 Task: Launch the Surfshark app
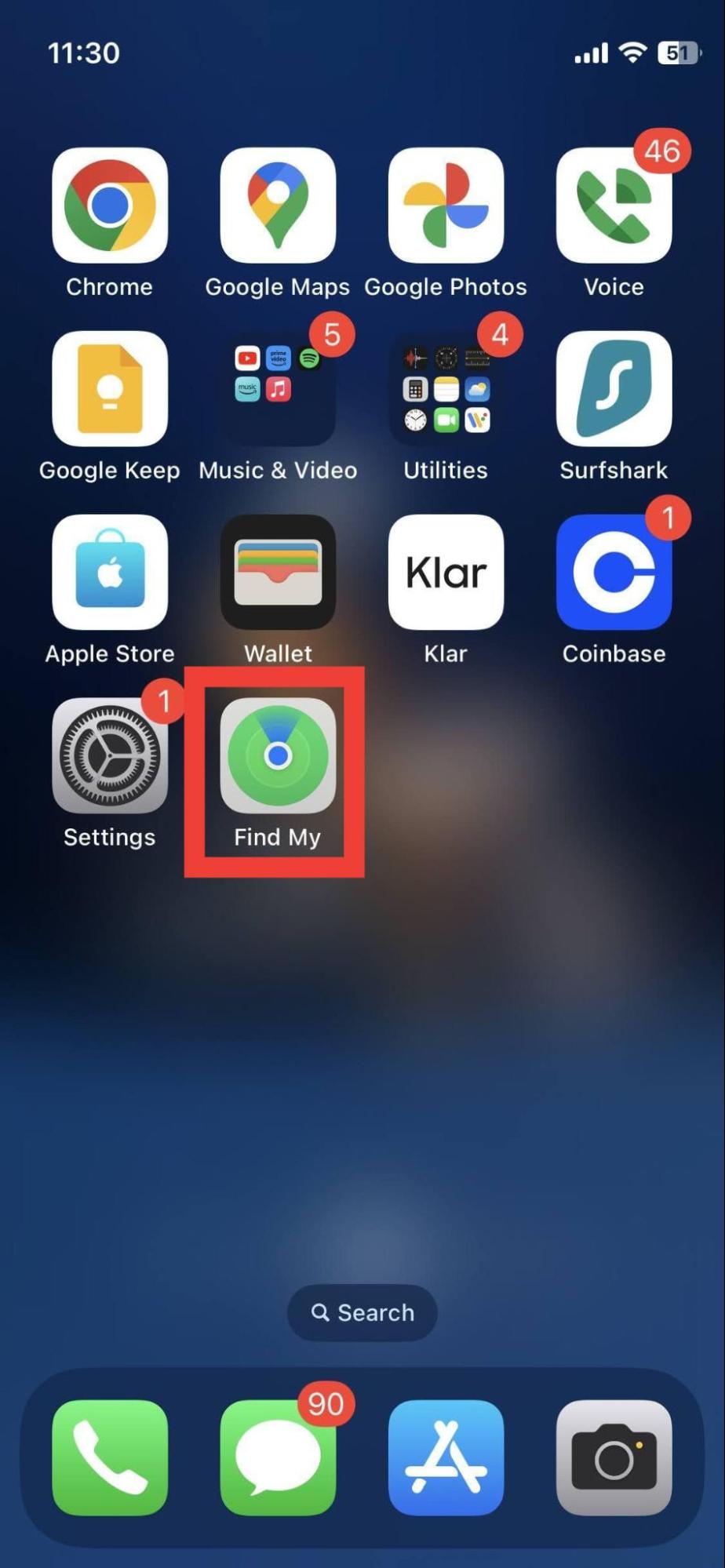614,389
